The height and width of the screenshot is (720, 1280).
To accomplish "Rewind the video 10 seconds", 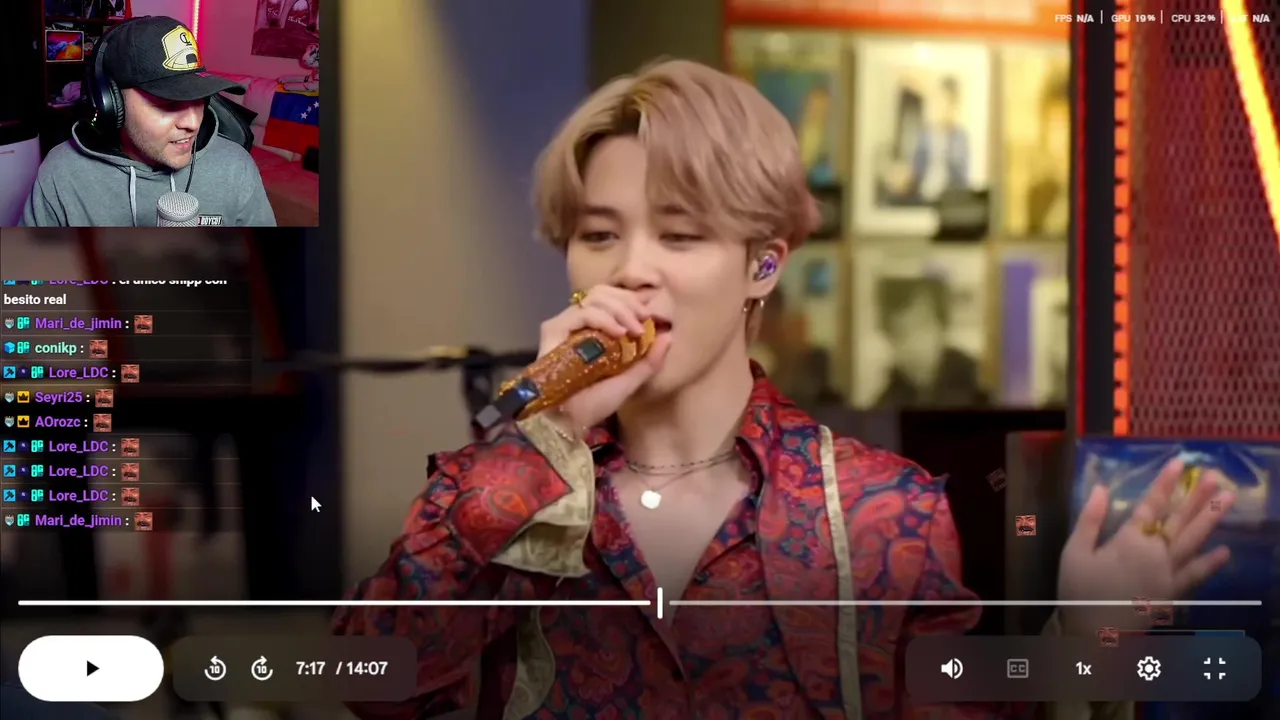I will [215, 669].
